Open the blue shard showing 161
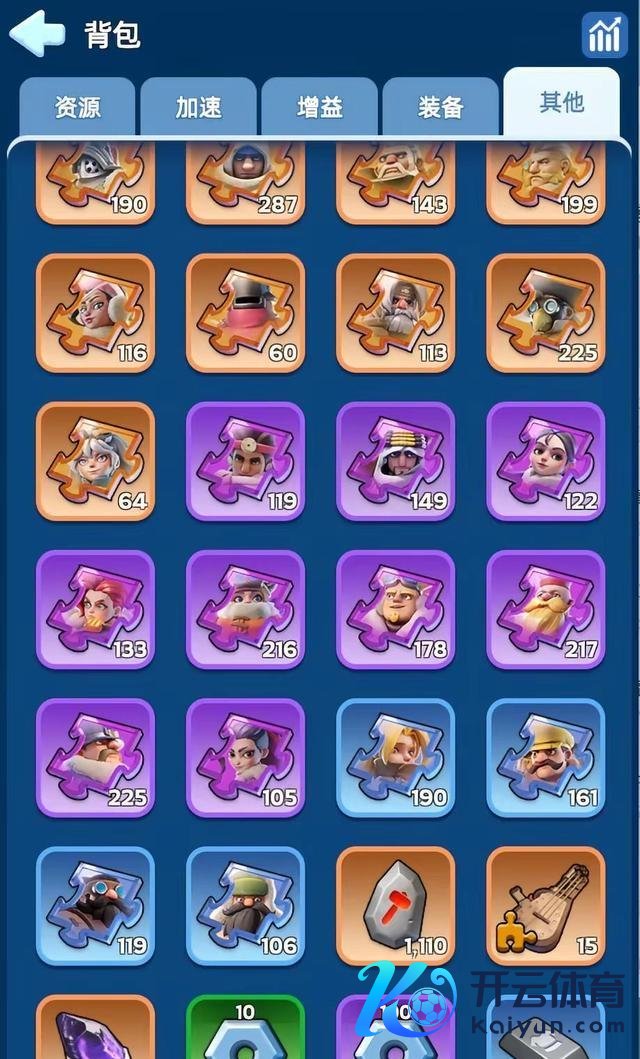The image size is (640, 1059). pos(545,757)
